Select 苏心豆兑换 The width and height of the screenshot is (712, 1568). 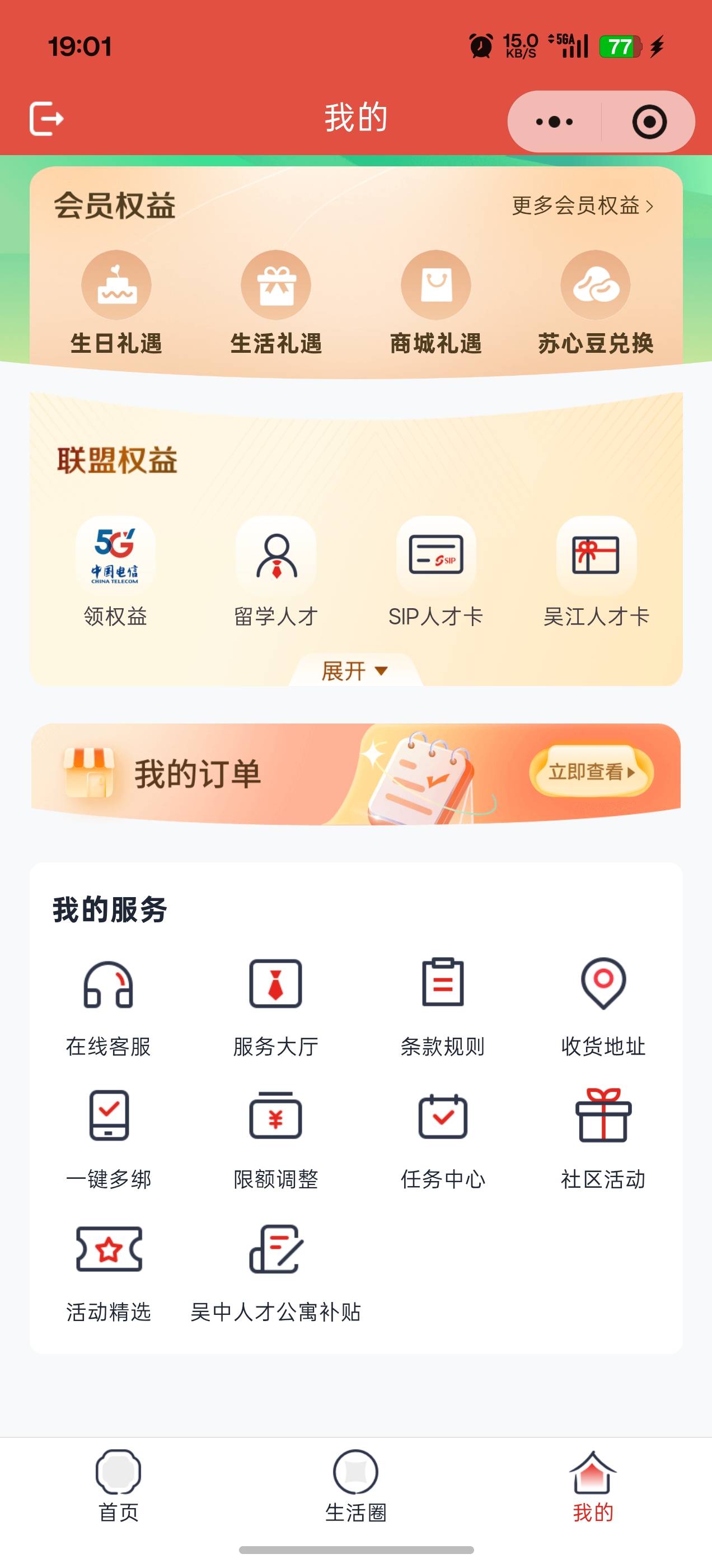tap(595, 302)
